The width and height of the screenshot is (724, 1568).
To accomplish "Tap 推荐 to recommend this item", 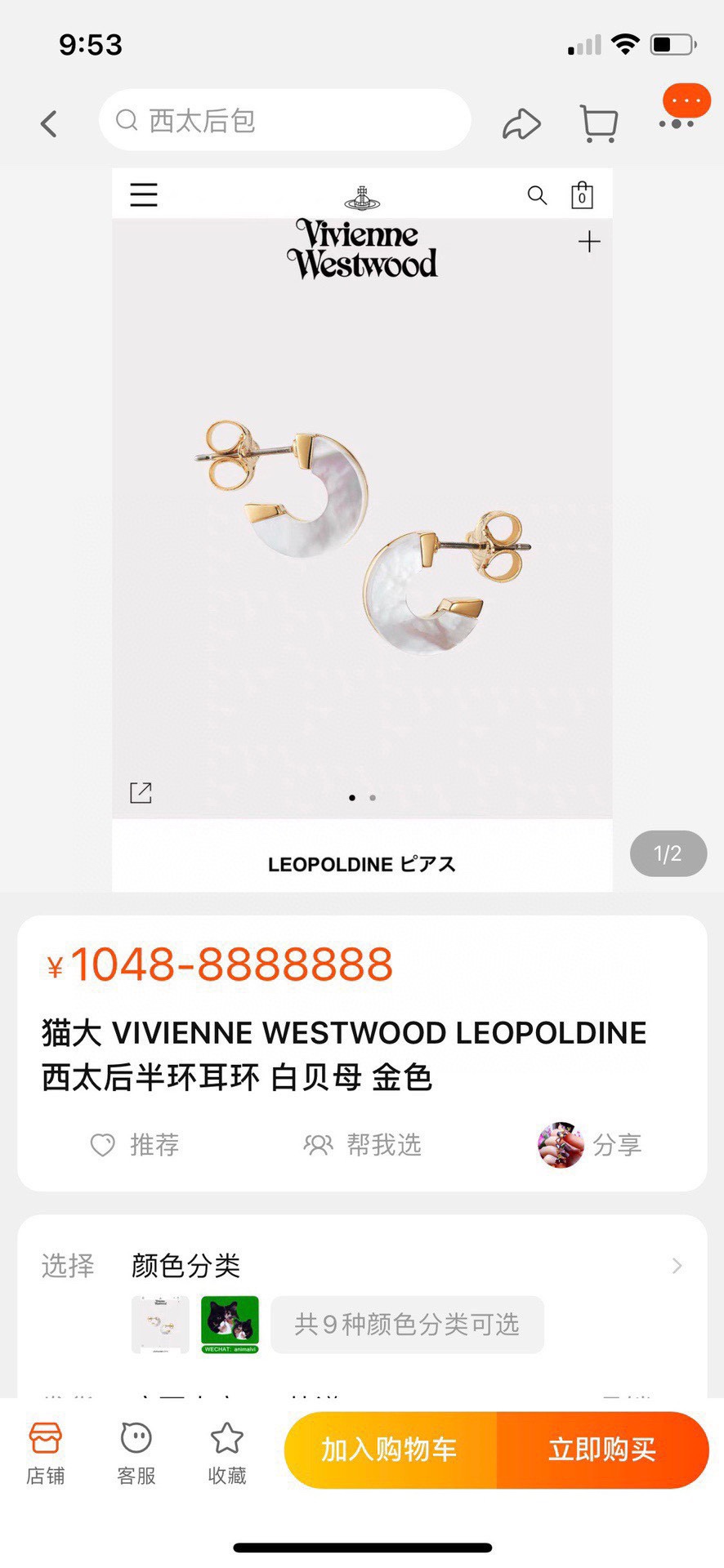I will coord(135,1145).
